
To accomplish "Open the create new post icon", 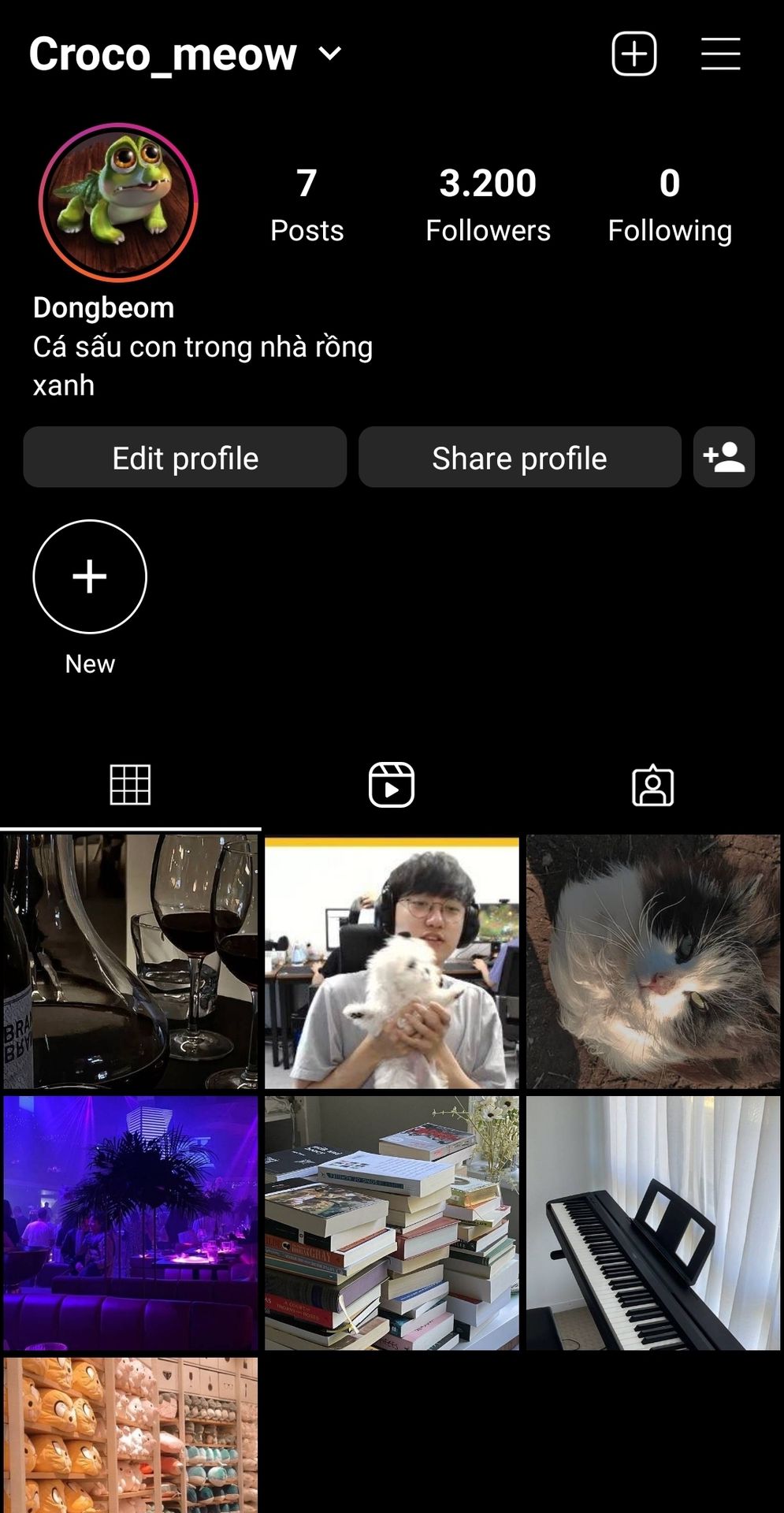I will click(x=634, y=54).
